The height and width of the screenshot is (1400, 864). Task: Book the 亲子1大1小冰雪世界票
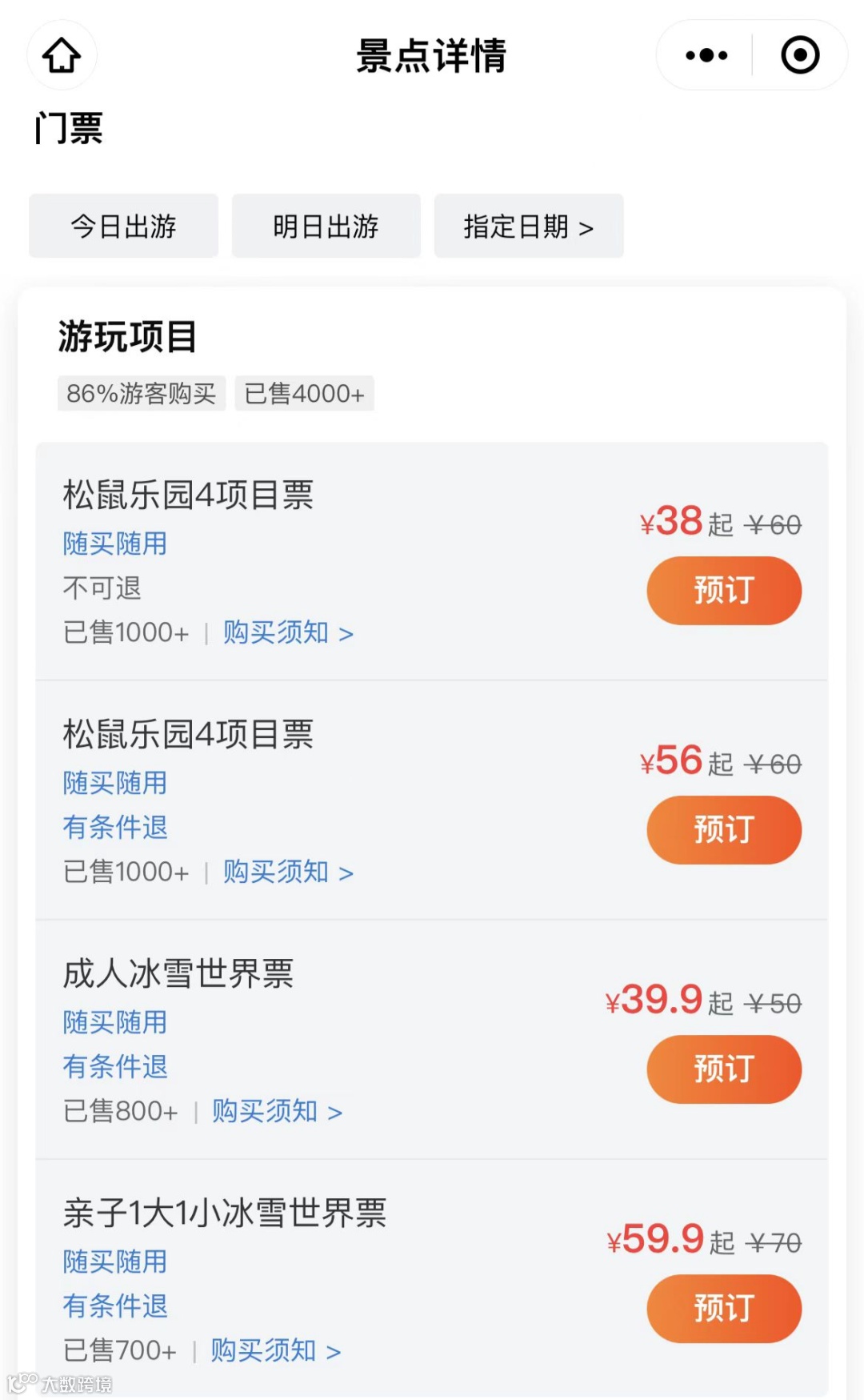(x=723, y=1309)
